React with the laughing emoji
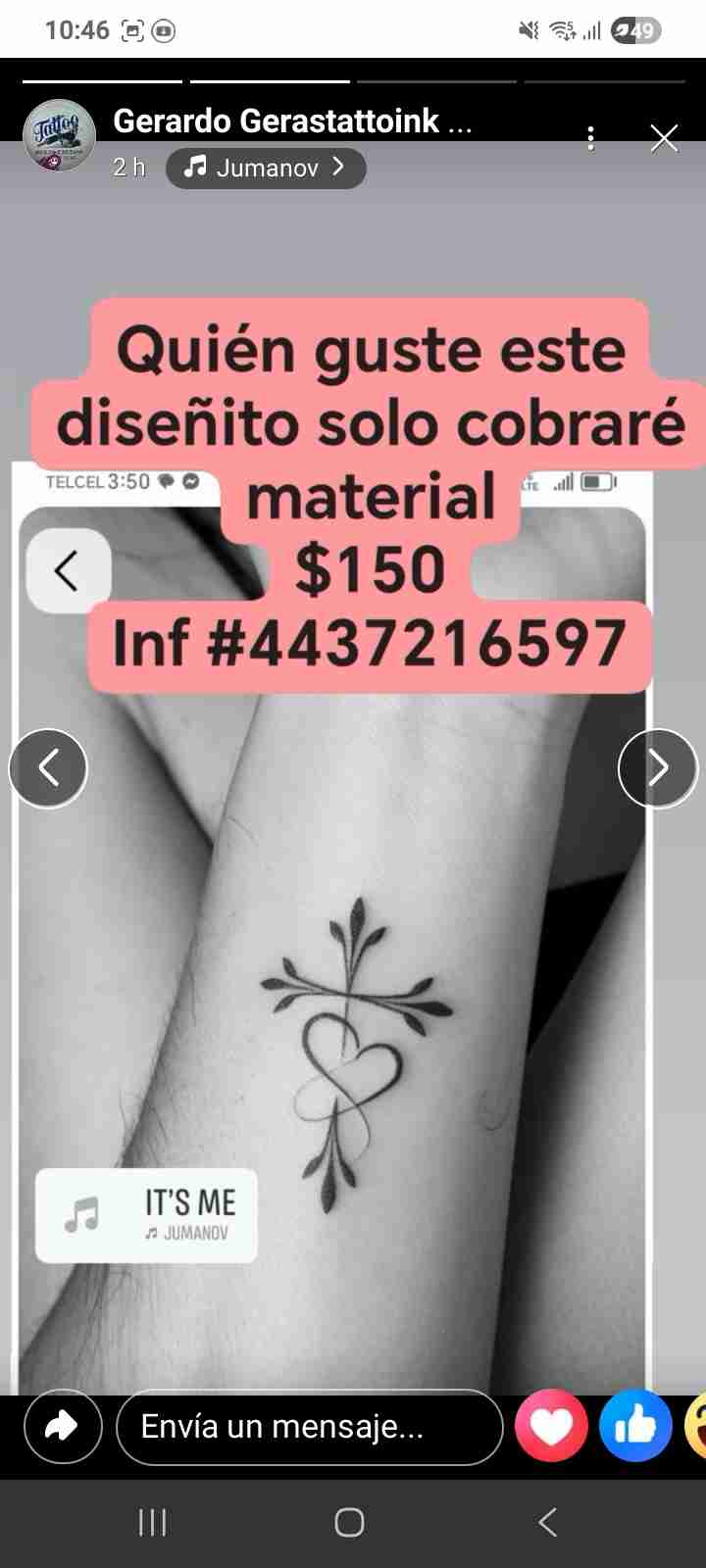The height and width of the screenshot is (1568, 706). click(696, 1426)
